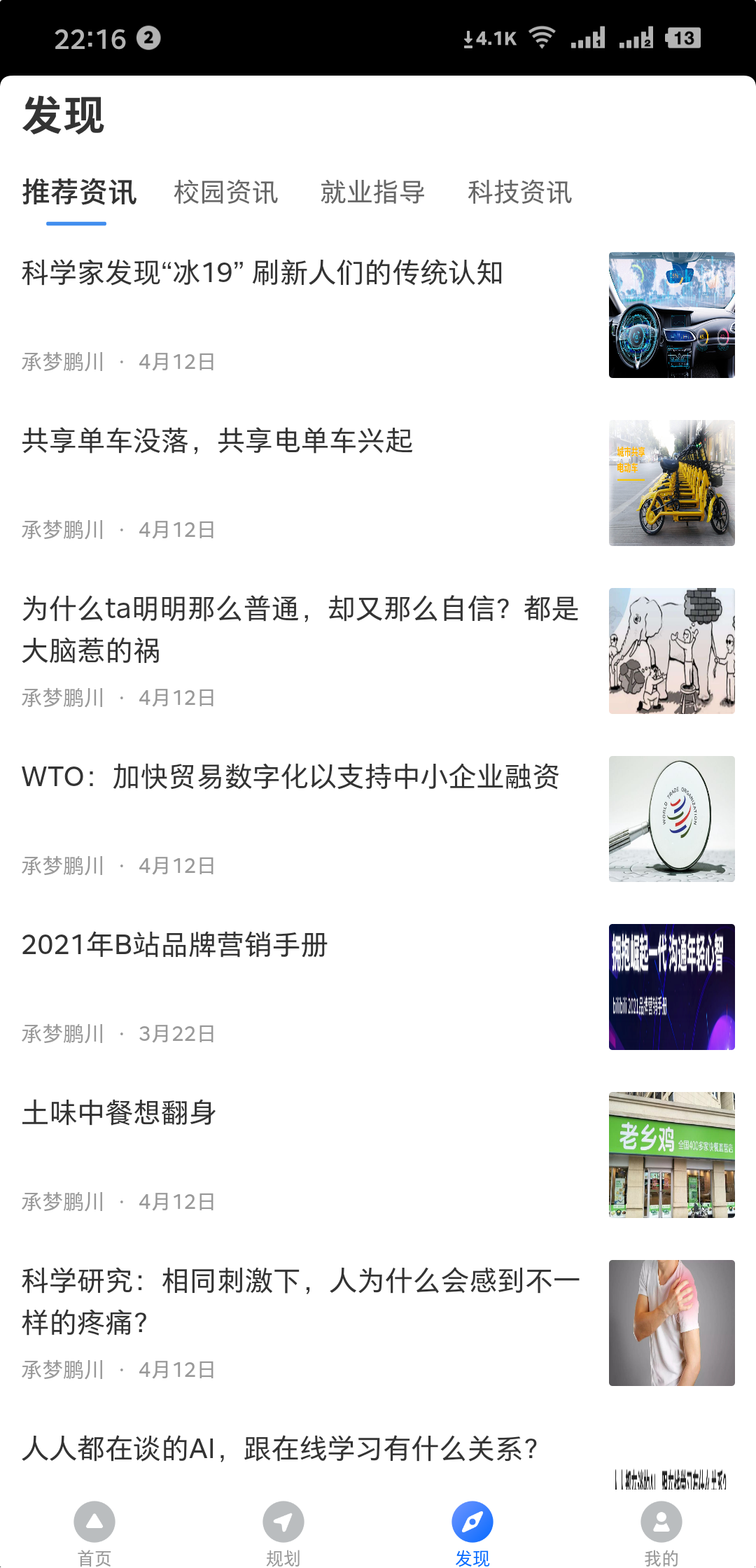Switch to the 校园资讯 tab
Viewport: 756px width, 1568px height.
coord(225,192)
